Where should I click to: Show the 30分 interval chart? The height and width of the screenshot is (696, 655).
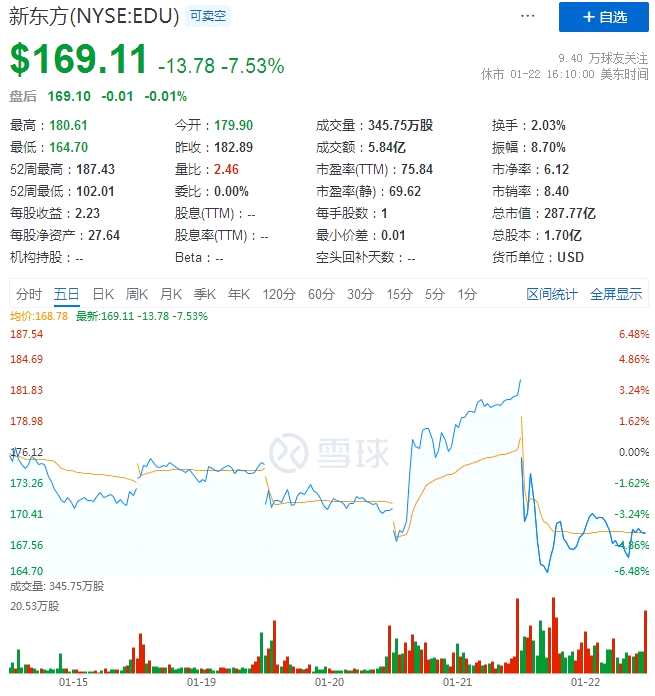[360, 294]
